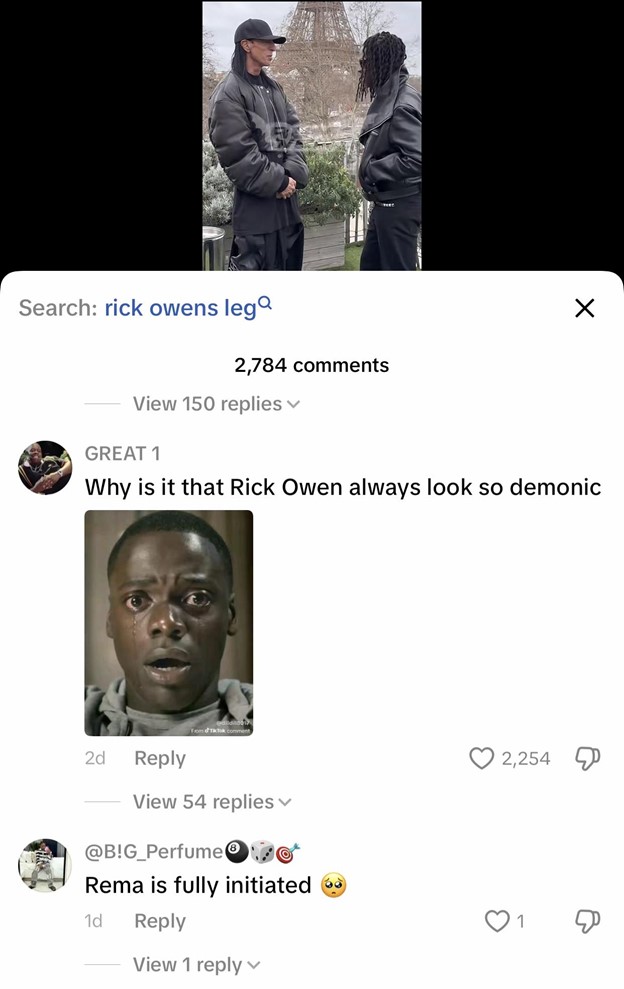Image resolution: width=624 pixels, height=989 pixels.
Task: Dislike GREAT 1's comment
Action: click(x=586, y=758)
